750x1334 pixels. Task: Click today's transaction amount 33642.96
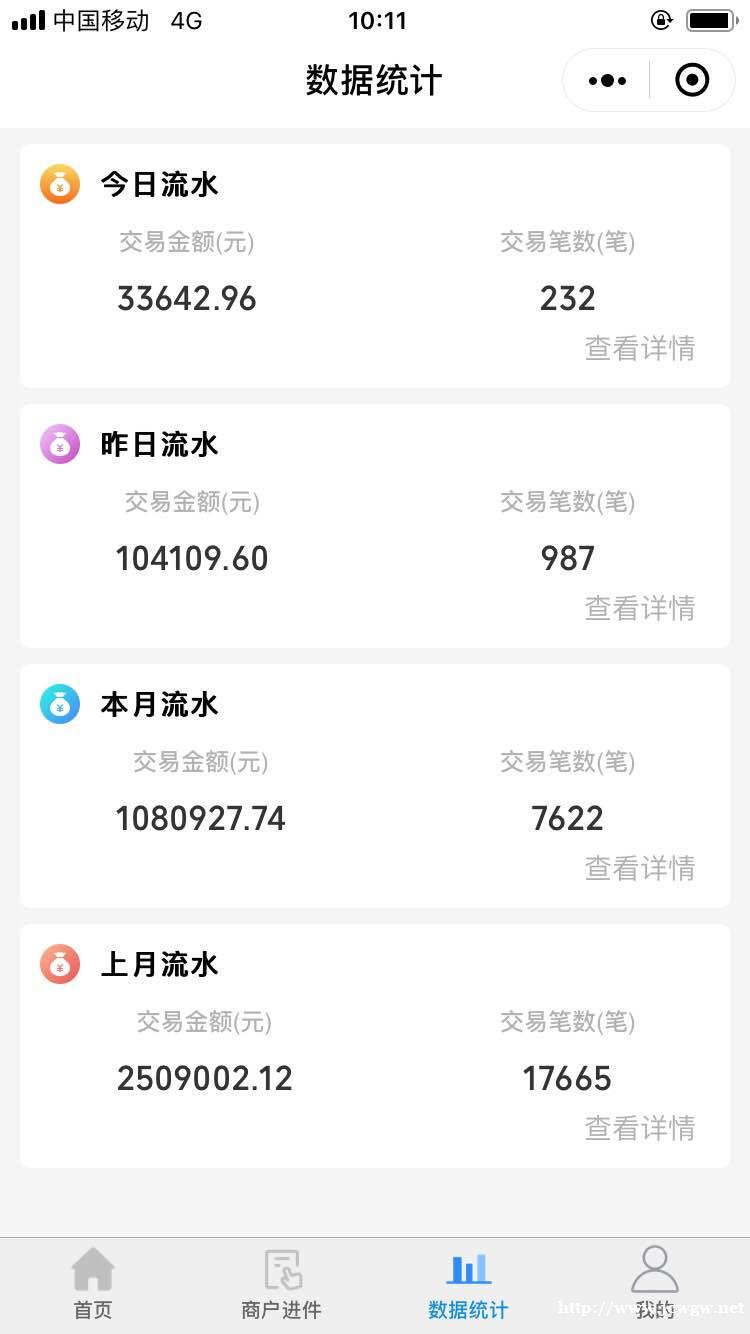(x=186, y=298)
